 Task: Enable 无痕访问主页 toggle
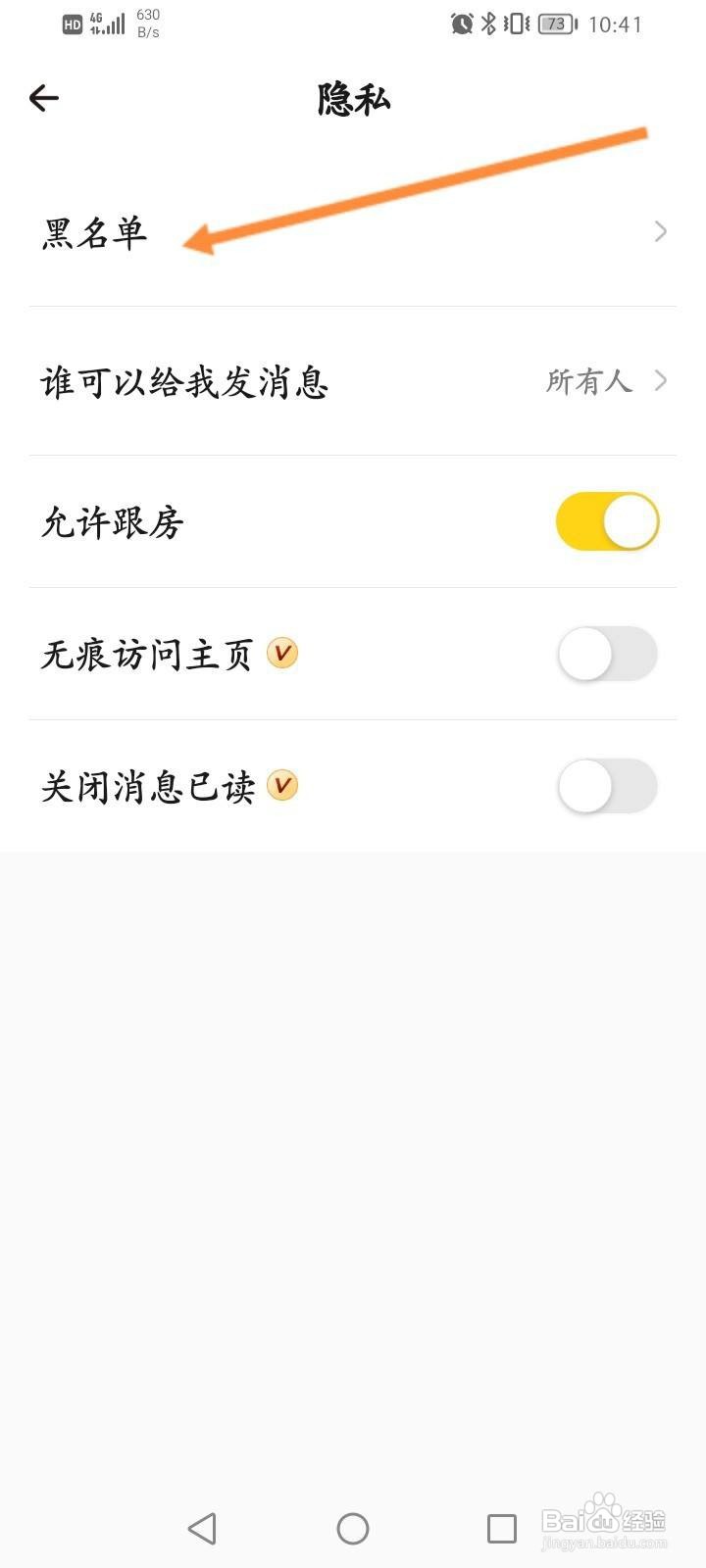[607, 654]
